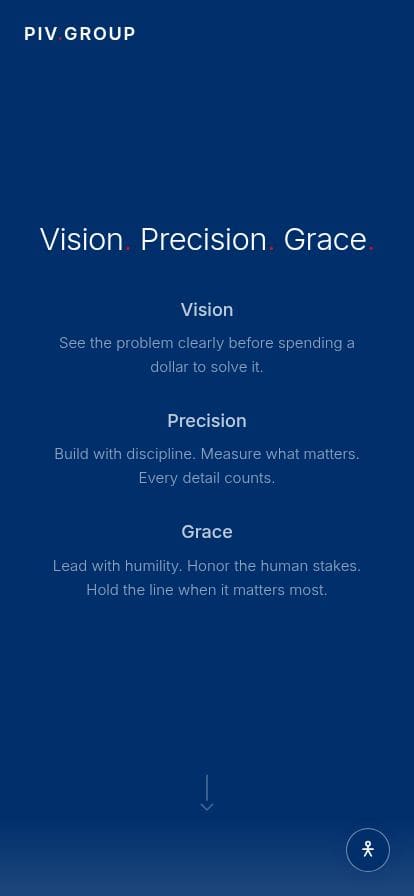Open the PIV.GROUP home logo link
The width and height of the screenshot is (414, 896).
click(79, 34)
